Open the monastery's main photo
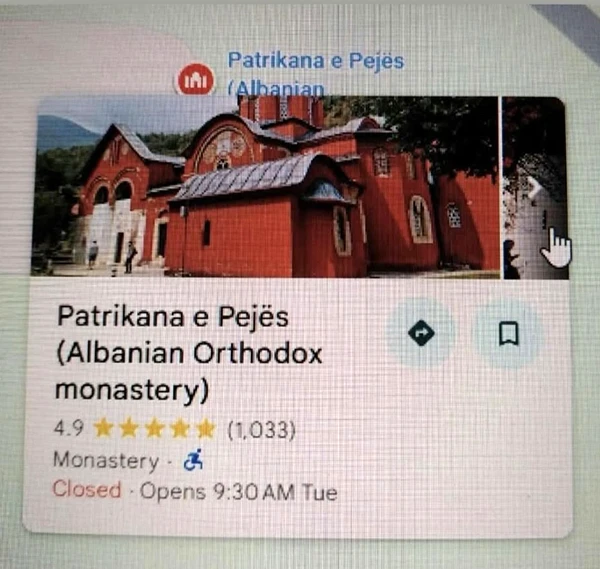Image resolution: width=600 pixels, height=569 pixels. coord(268,188)
